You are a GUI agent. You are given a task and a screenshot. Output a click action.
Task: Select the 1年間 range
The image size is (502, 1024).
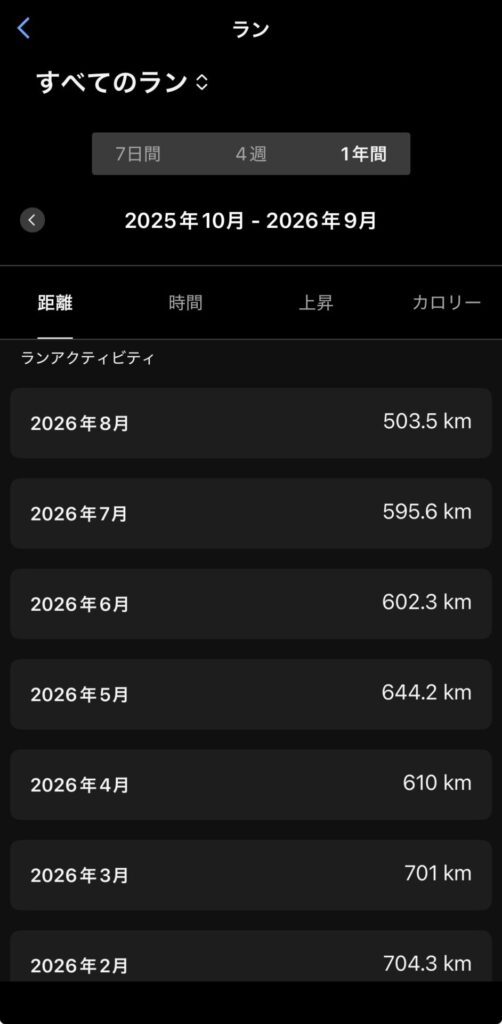pyautogui.click(x=364, y=154)
